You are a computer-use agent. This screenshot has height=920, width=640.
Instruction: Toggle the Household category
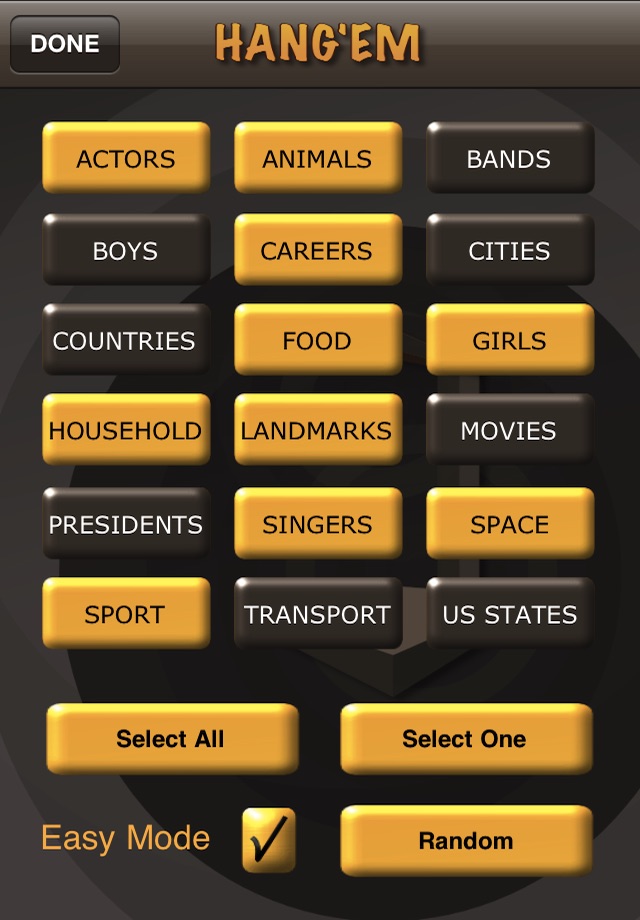(x=126, y=430)
